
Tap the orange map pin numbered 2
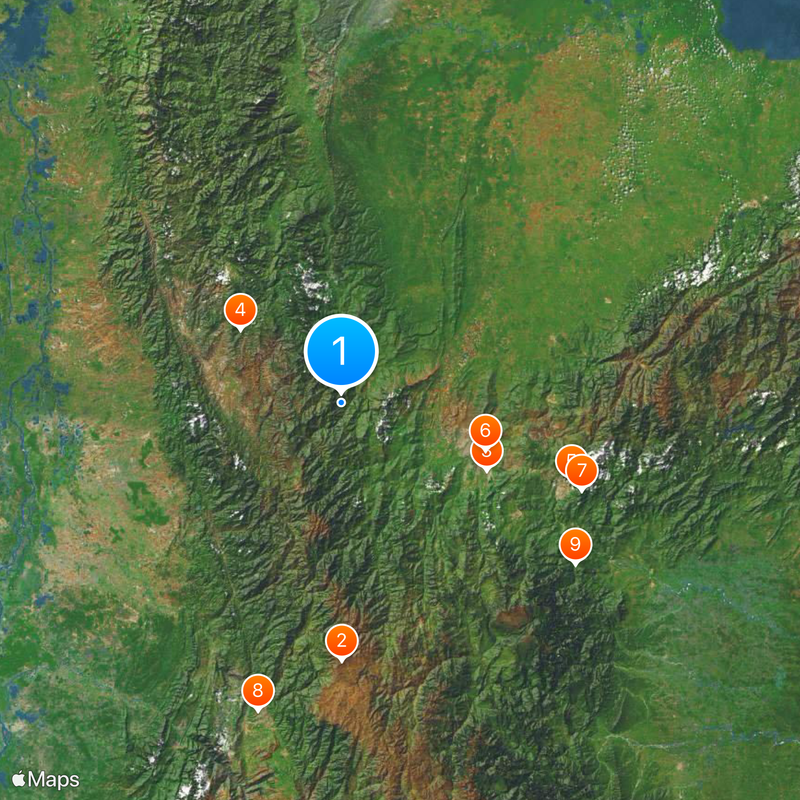[x=341, y=641]
